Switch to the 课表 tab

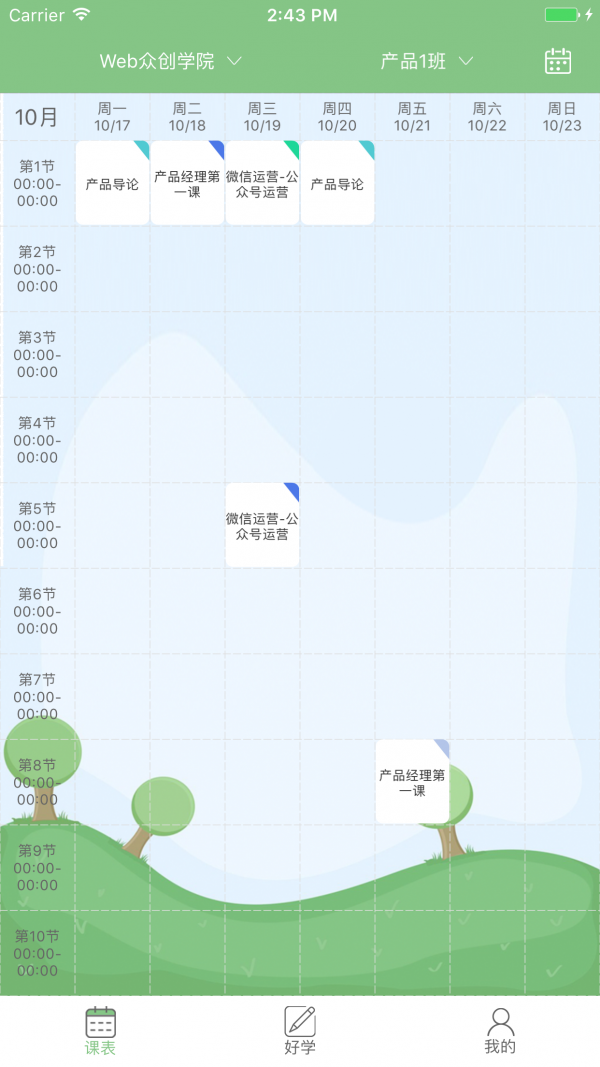click(100, 1031)
